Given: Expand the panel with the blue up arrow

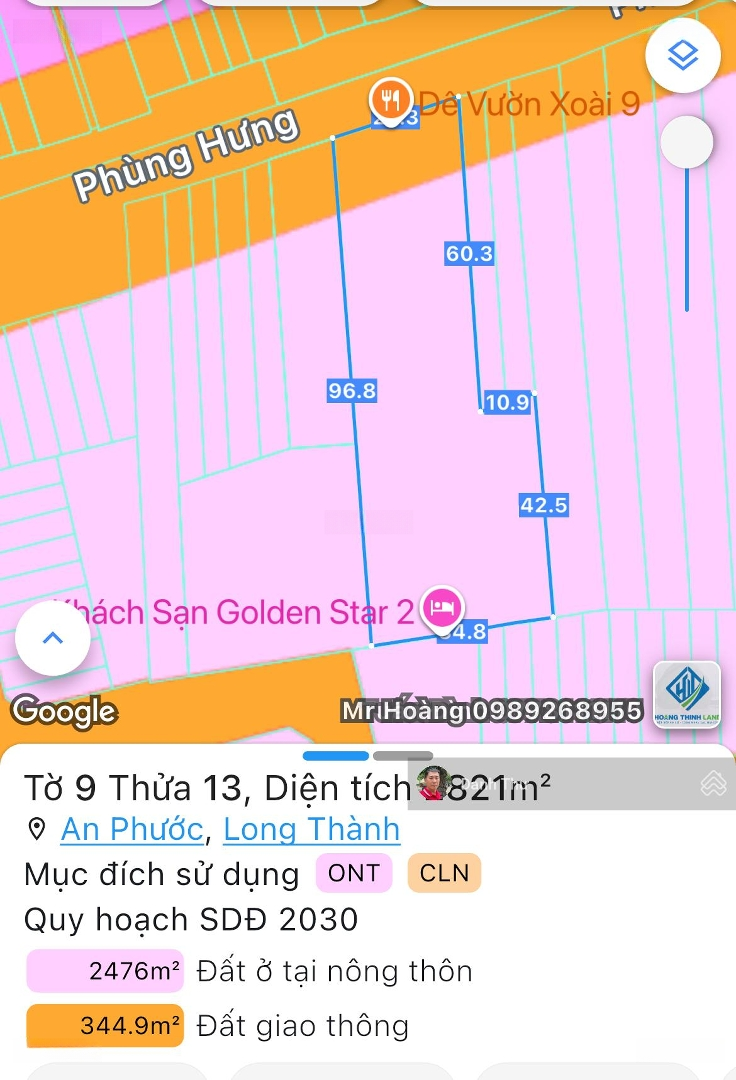Looking at the screenshot, I should coord(53,637).
